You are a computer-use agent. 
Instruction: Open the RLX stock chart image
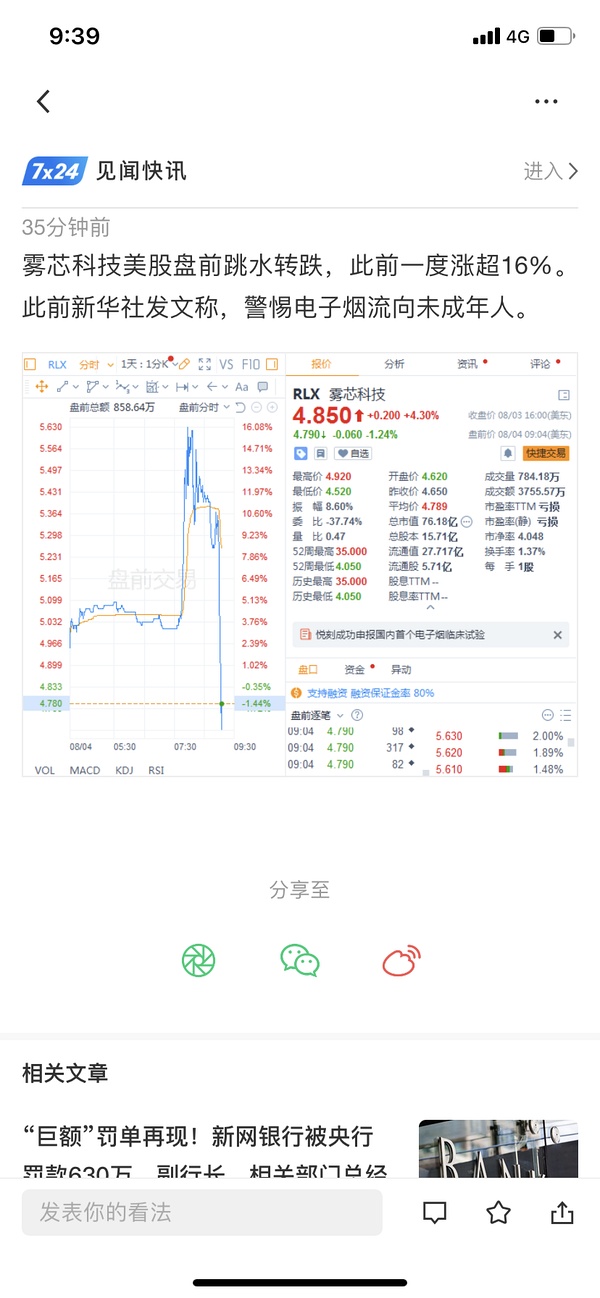click(x=300, y=564)
